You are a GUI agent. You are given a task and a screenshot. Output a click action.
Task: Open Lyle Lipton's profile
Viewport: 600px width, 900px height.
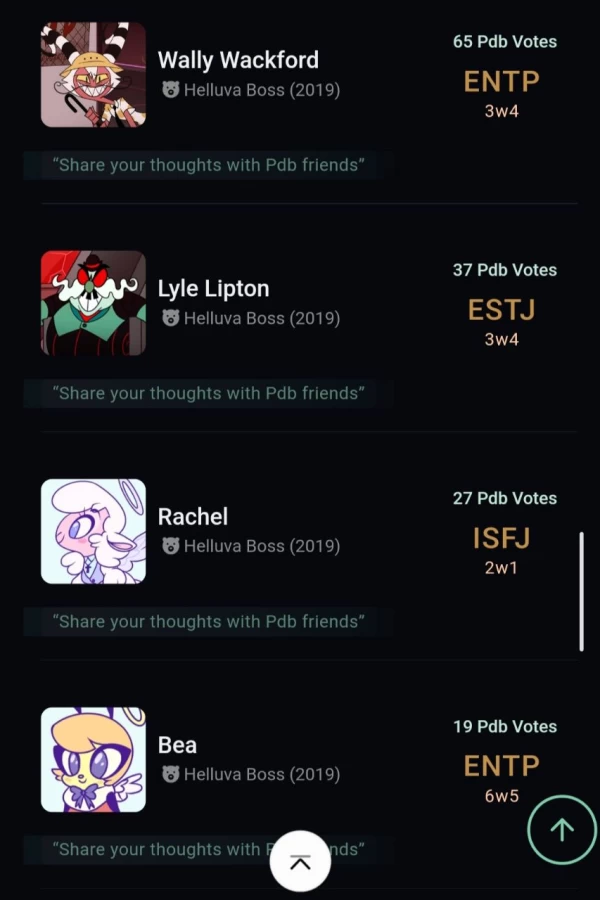tap(213, 289)
